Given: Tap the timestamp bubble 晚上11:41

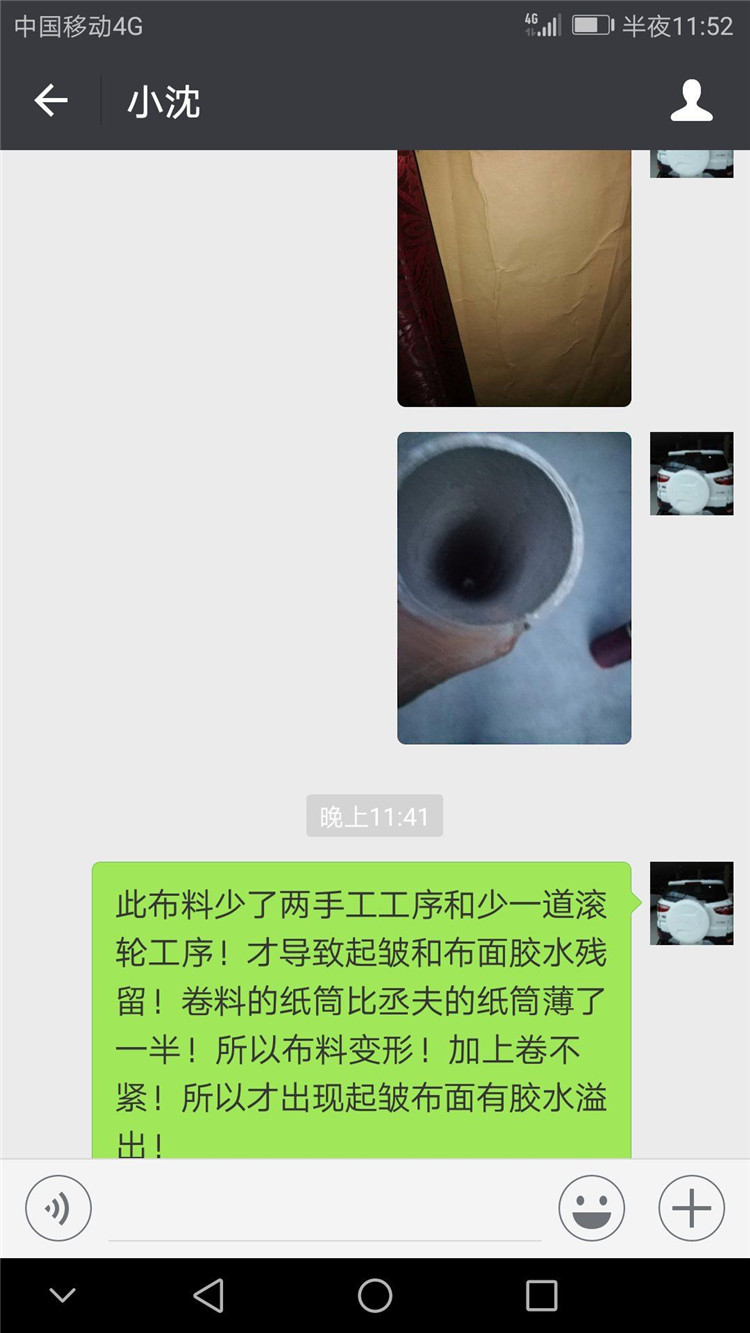Looking at the screenshot, I should [x=374, y=816].
